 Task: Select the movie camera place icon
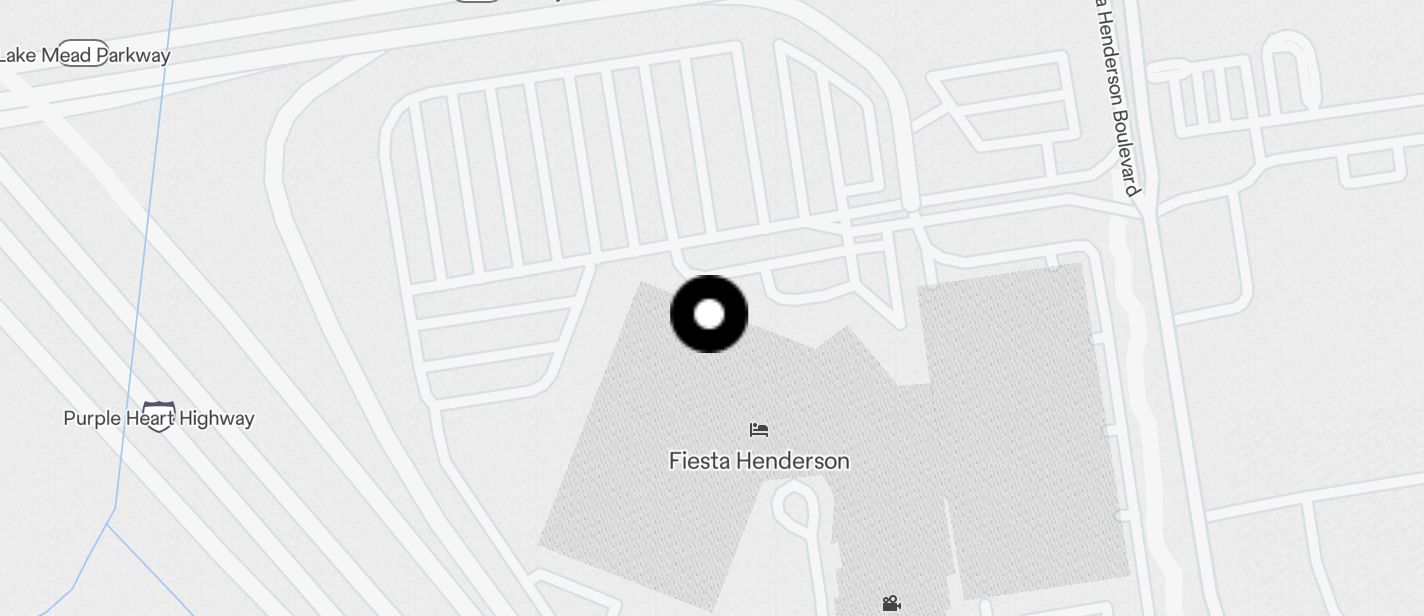pyautogui.click(x=891, y=603)
